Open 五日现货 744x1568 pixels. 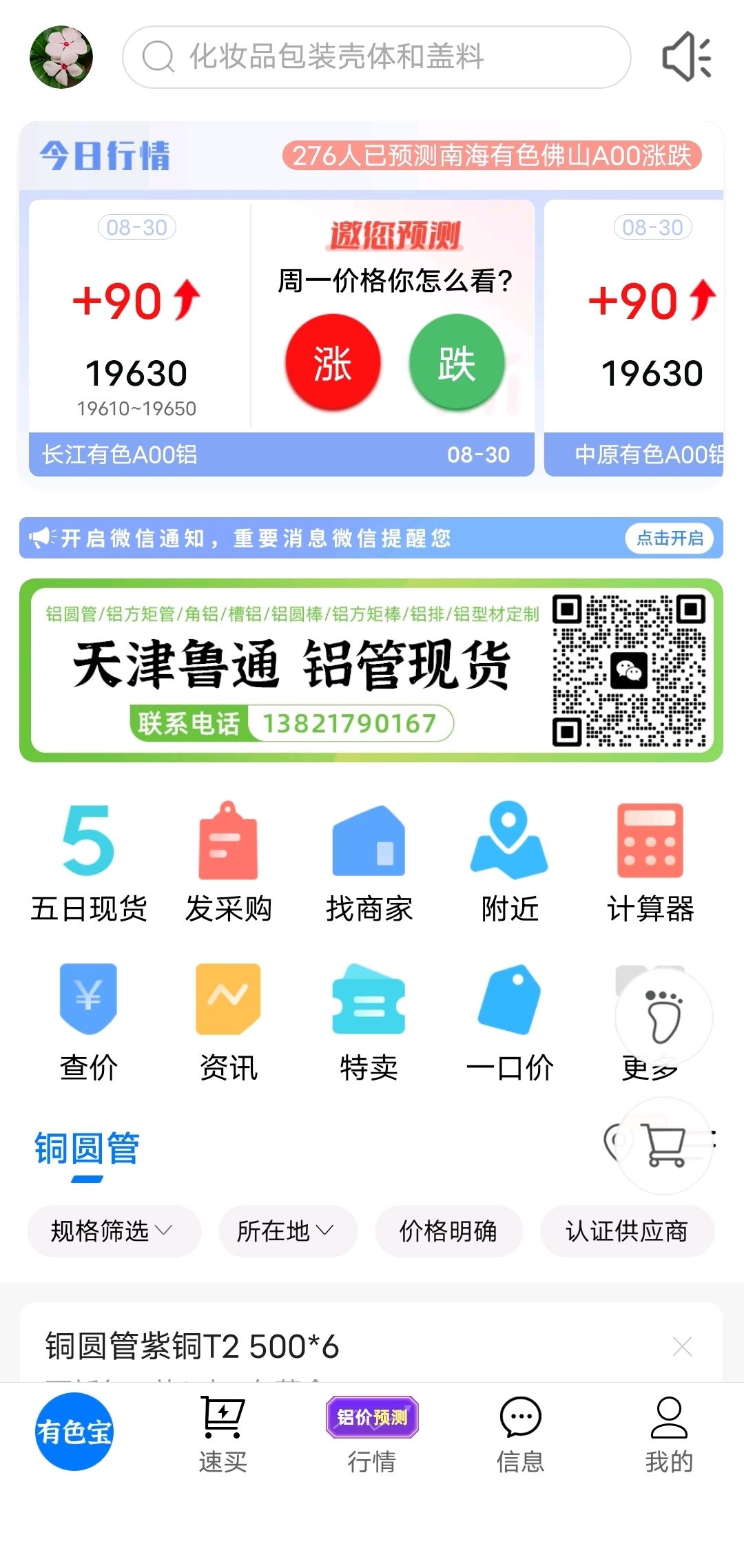[x=89, y=863]
